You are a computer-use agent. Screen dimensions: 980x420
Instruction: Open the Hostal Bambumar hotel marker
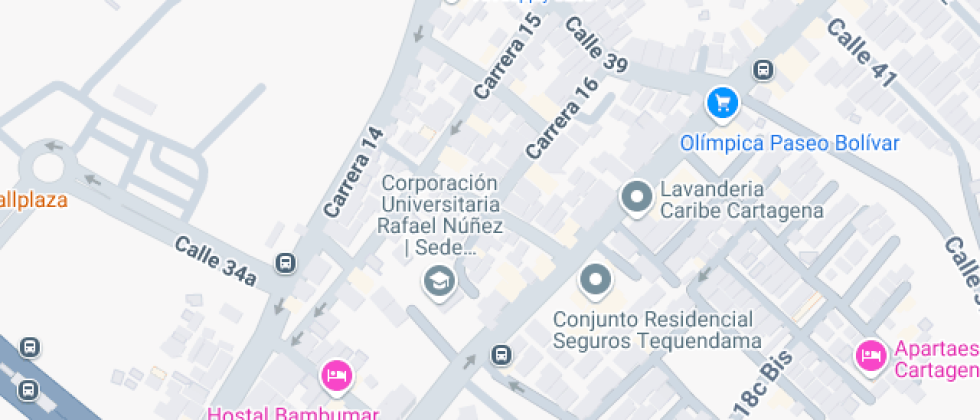pos(335,375)
